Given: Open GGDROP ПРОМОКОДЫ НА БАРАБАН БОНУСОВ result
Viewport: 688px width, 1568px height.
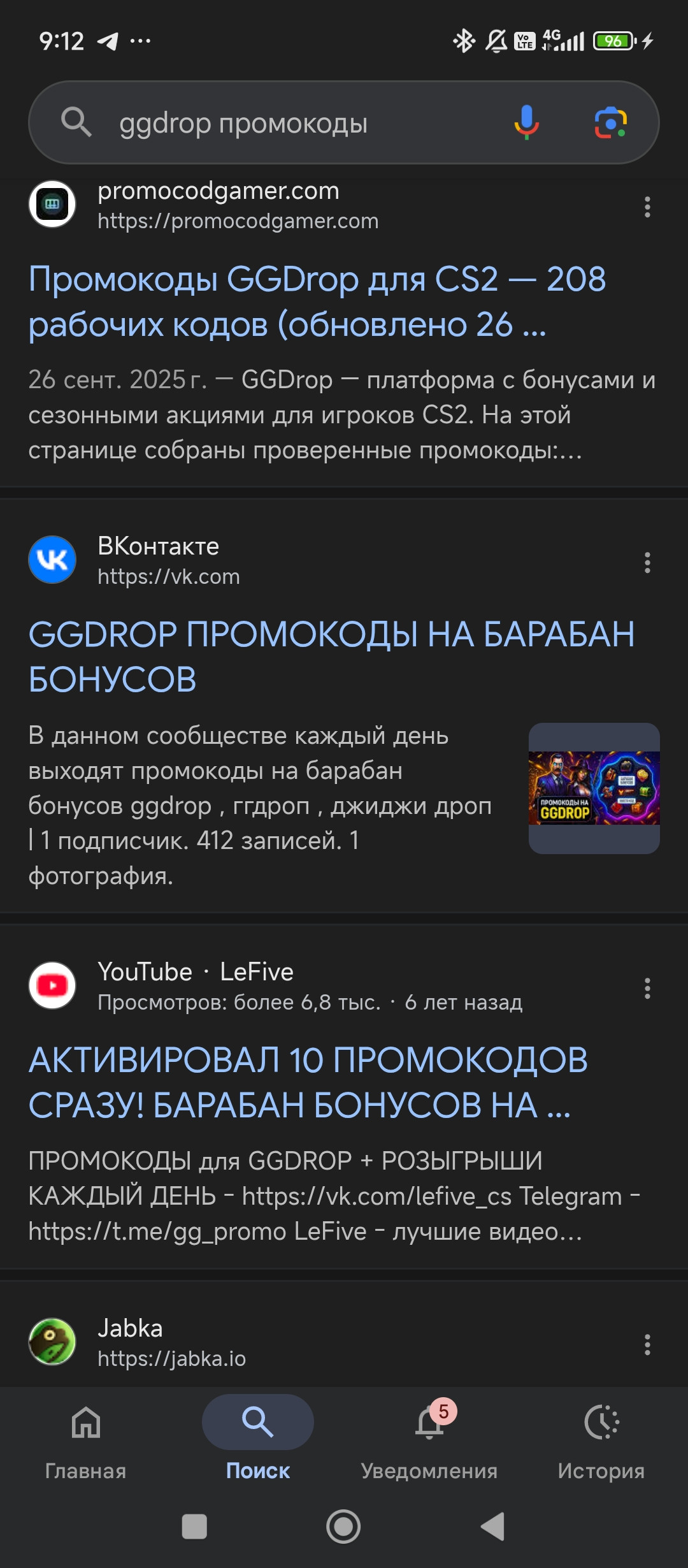Looking at the screenshot, I should 331,657.
